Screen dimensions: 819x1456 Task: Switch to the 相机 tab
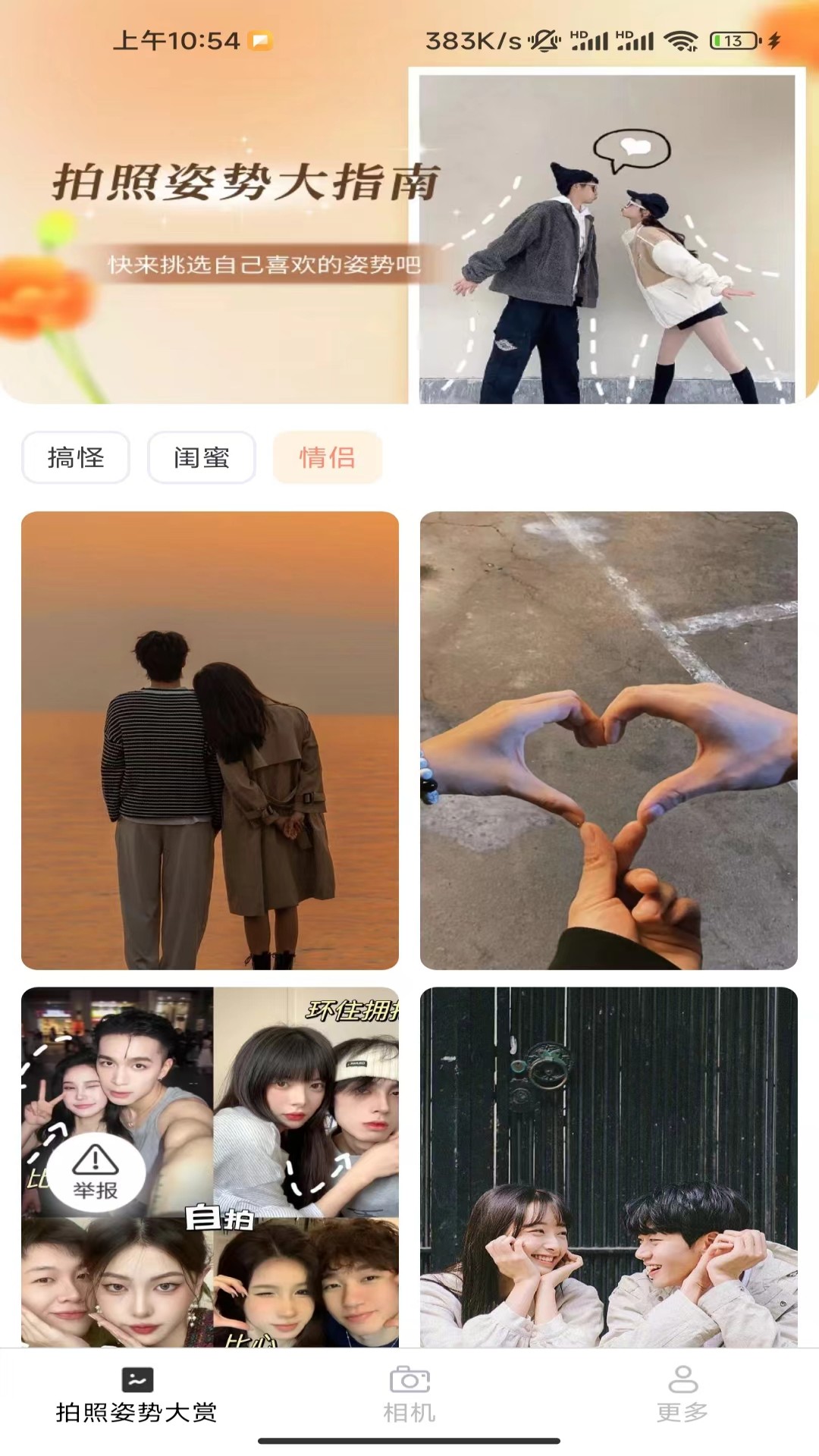[x=409, y=1395]
